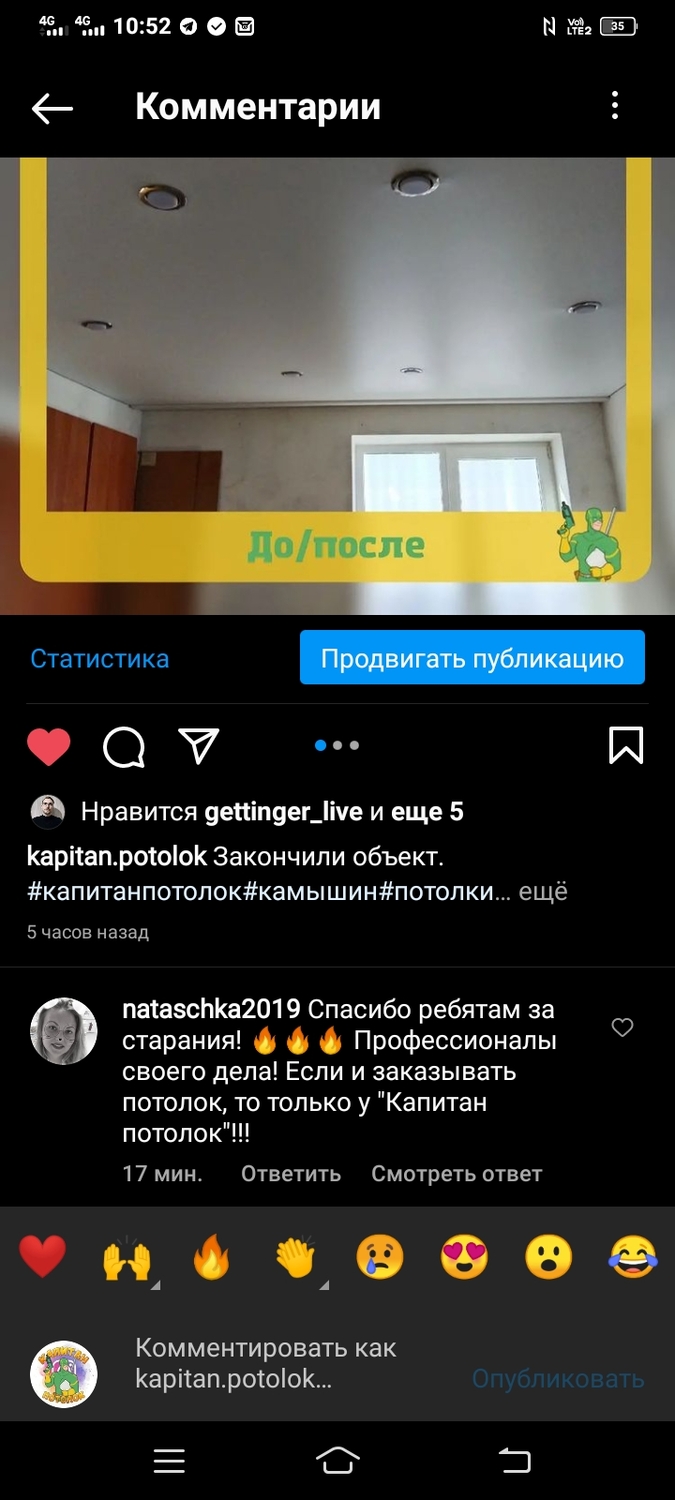Like nataschka2019's comment
675x1500 pixels.
pos(622,1028)
